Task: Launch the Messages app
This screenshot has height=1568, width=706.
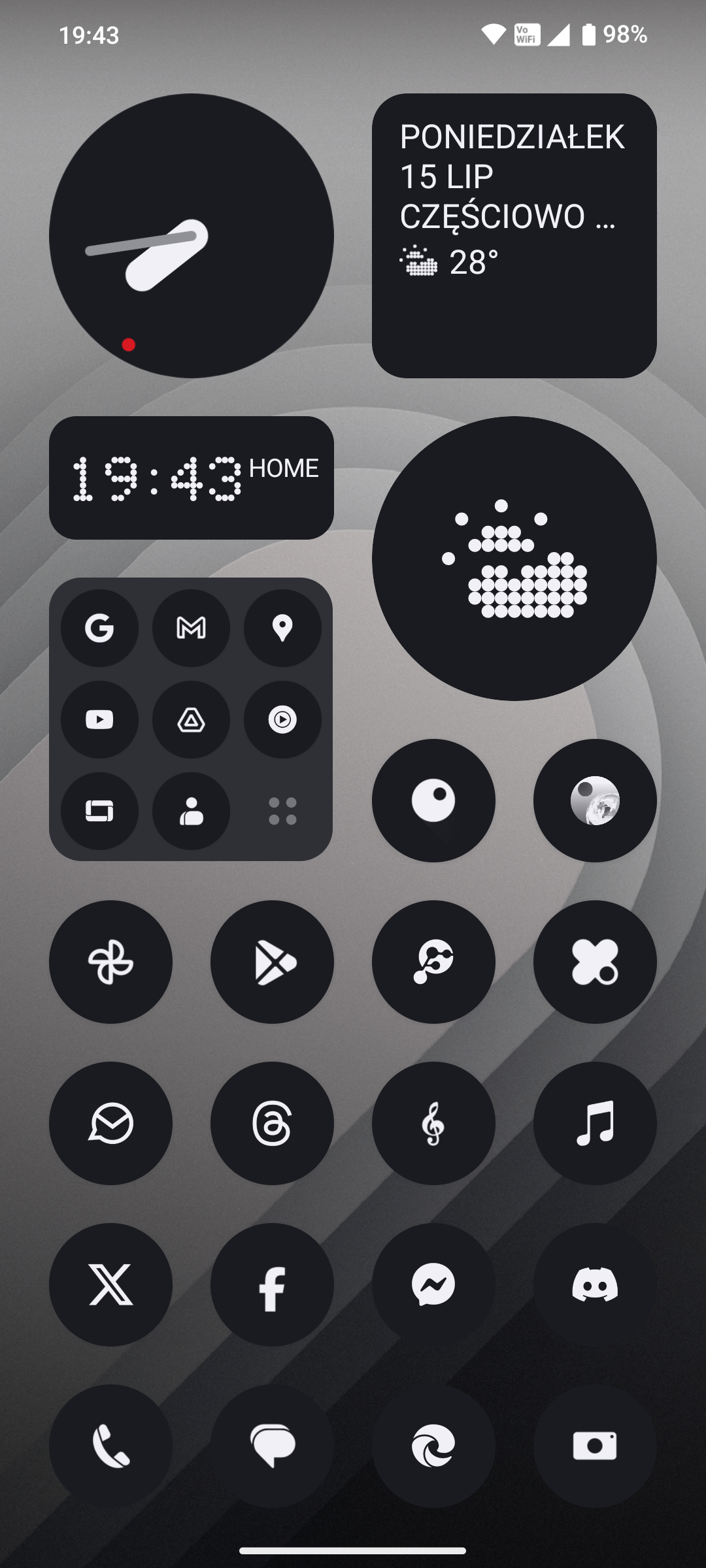Action: (272, 1446)
